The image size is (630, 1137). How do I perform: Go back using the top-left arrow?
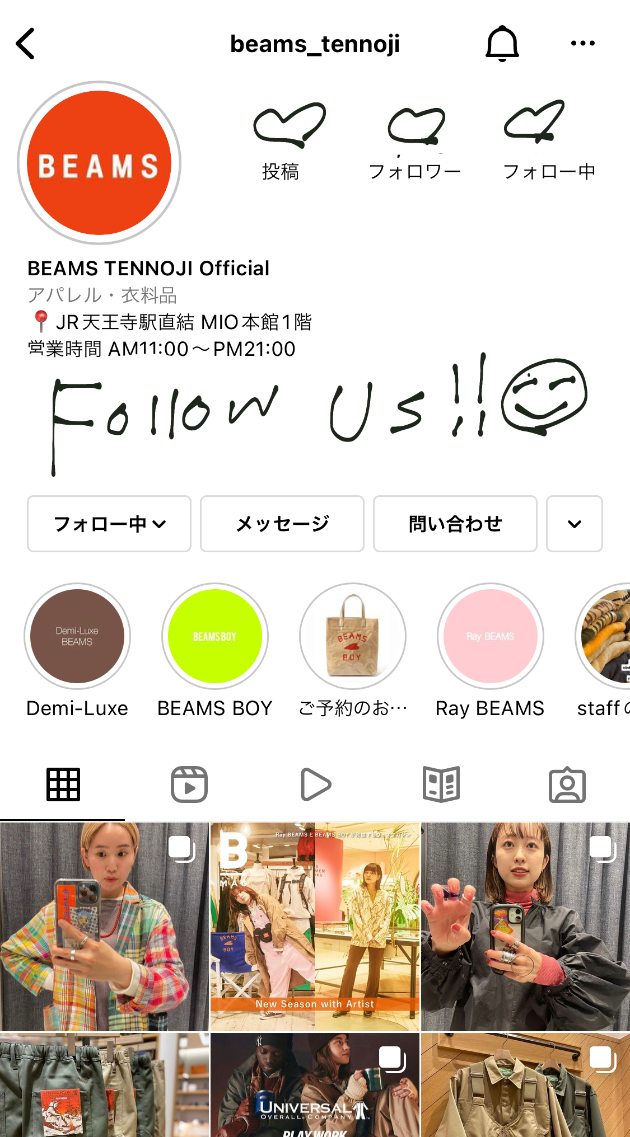(26, 43)
